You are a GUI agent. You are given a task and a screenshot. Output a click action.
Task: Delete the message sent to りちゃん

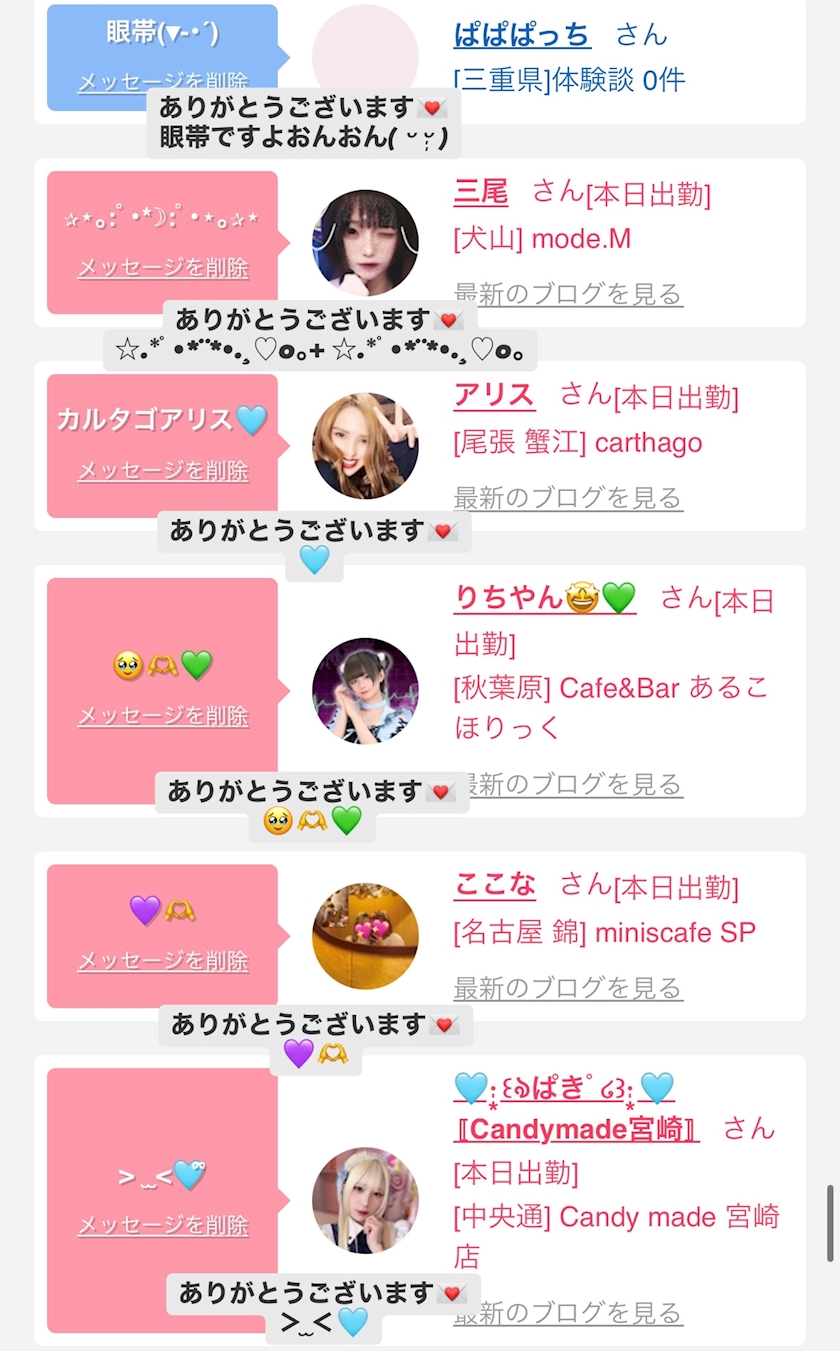tap(163, 716)
